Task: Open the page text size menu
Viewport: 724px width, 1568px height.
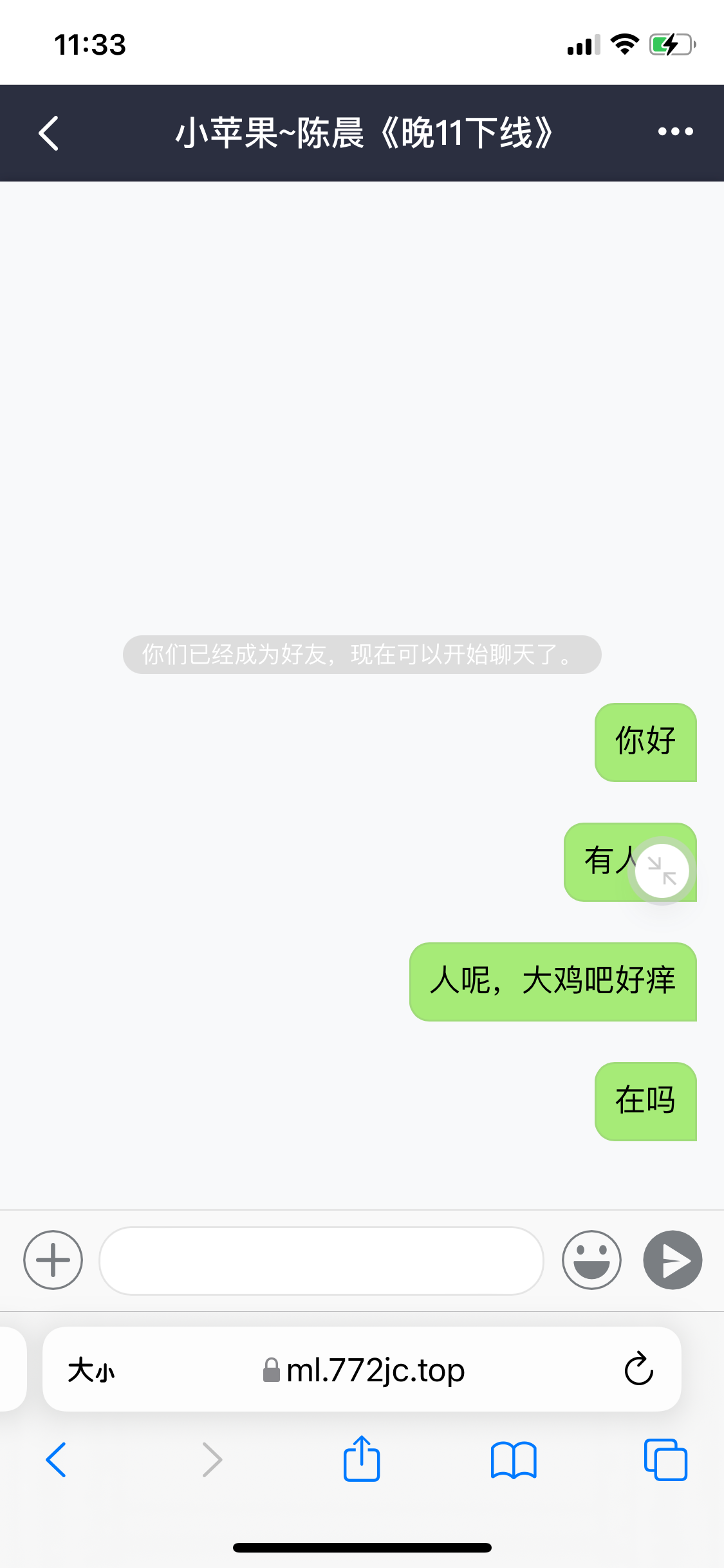Action: click(x=91, y=1370)
